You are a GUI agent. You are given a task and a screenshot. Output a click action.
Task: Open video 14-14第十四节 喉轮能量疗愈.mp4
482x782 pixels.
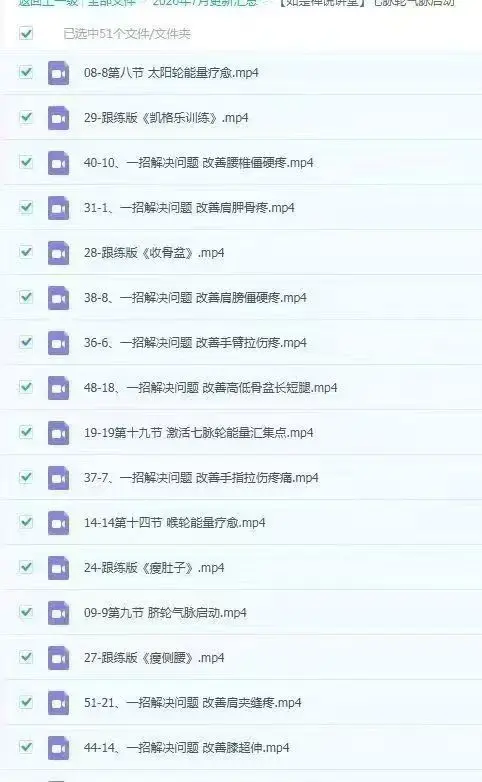pyautogui.click(x=175, y=523)
